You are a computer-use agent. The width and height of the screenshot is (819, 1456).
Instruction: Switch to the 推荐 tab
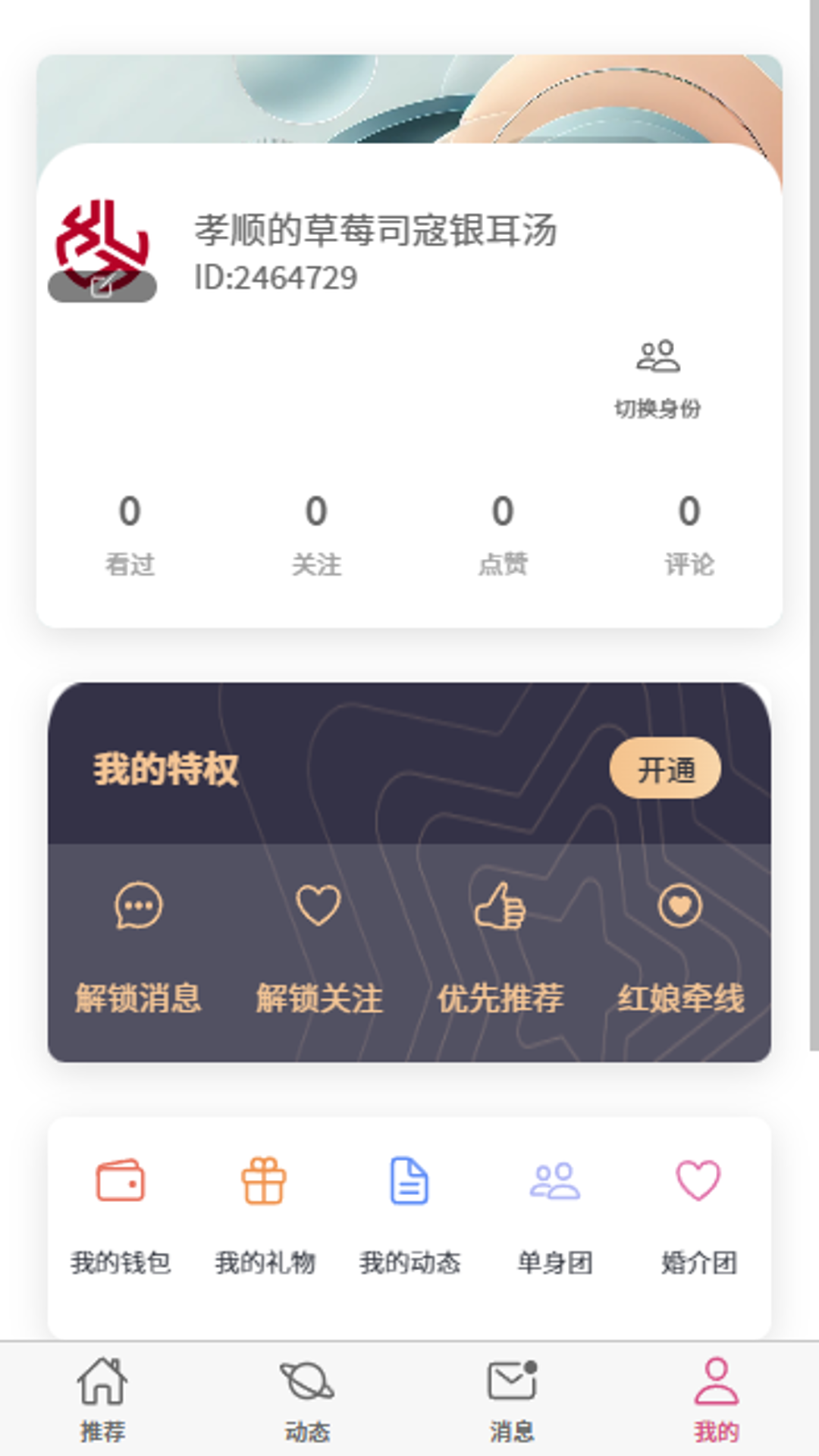[102, 1399]
